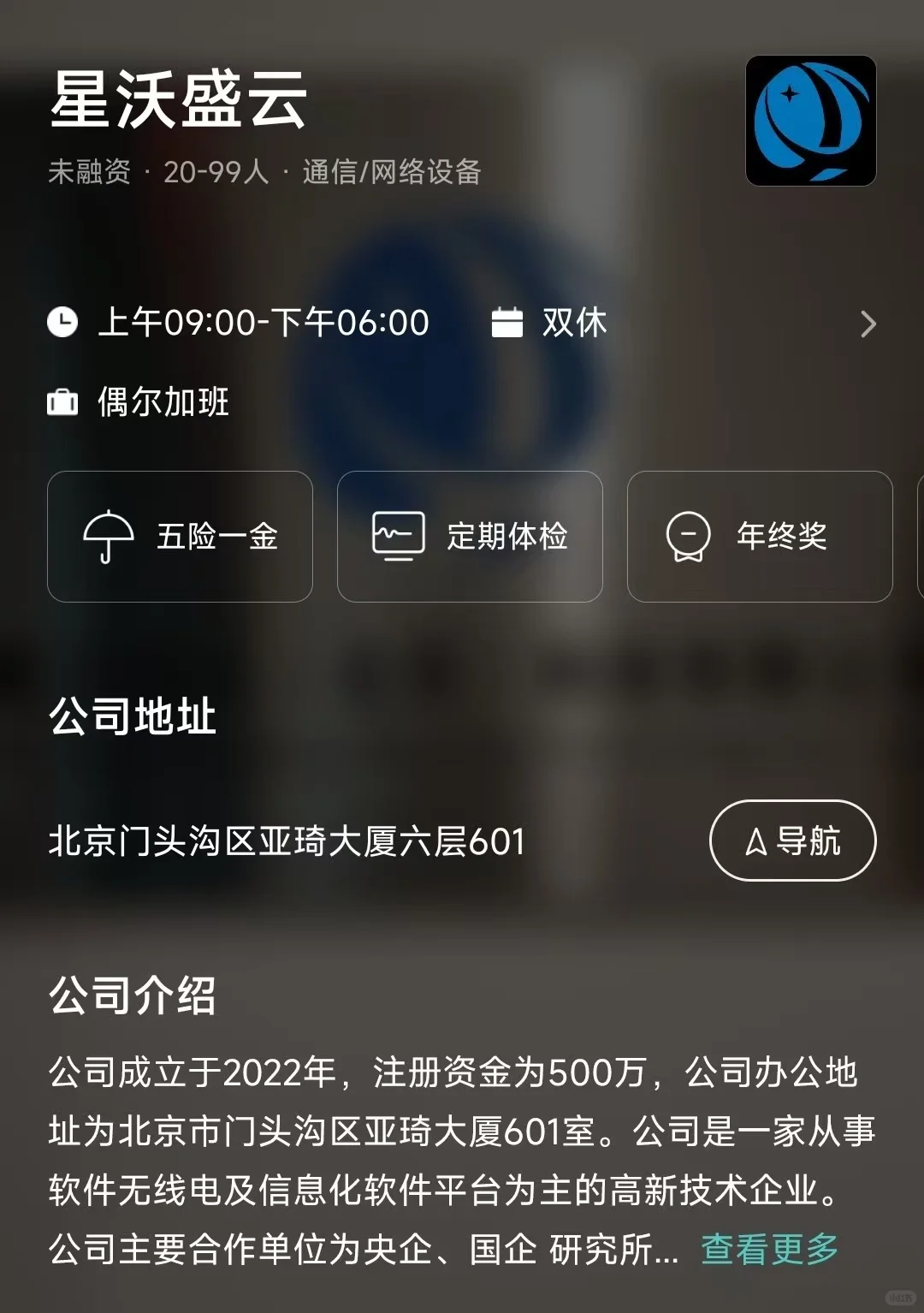Select the 五险一金 benefit chip
924x1313 pixels.
pos(180,537)
